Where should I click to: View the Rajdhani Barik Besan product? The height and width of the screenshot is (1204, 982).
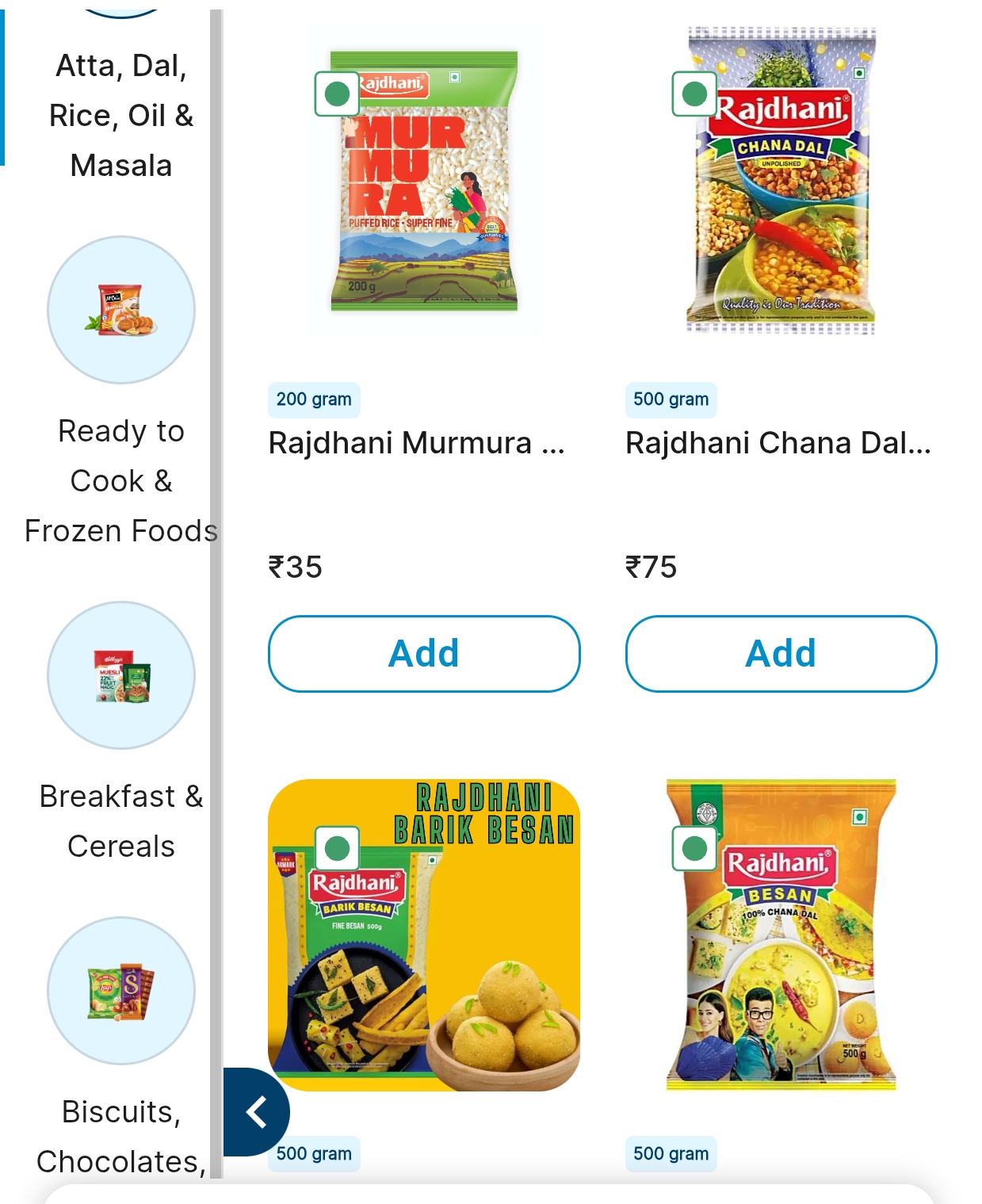[424, 935]
